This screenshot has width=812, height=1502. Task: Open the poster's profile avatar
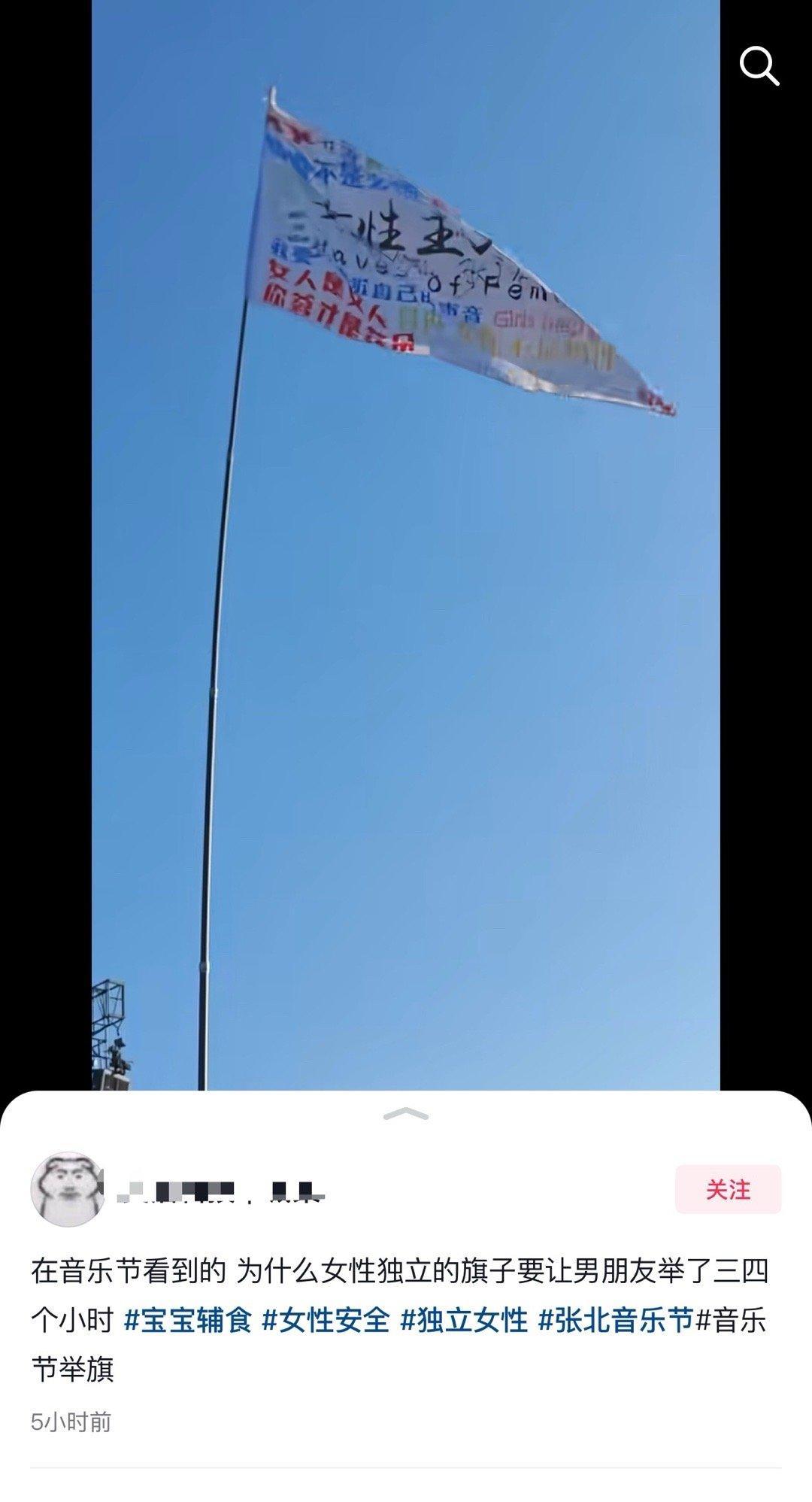pyautogui.click(x=66, y=1189)
